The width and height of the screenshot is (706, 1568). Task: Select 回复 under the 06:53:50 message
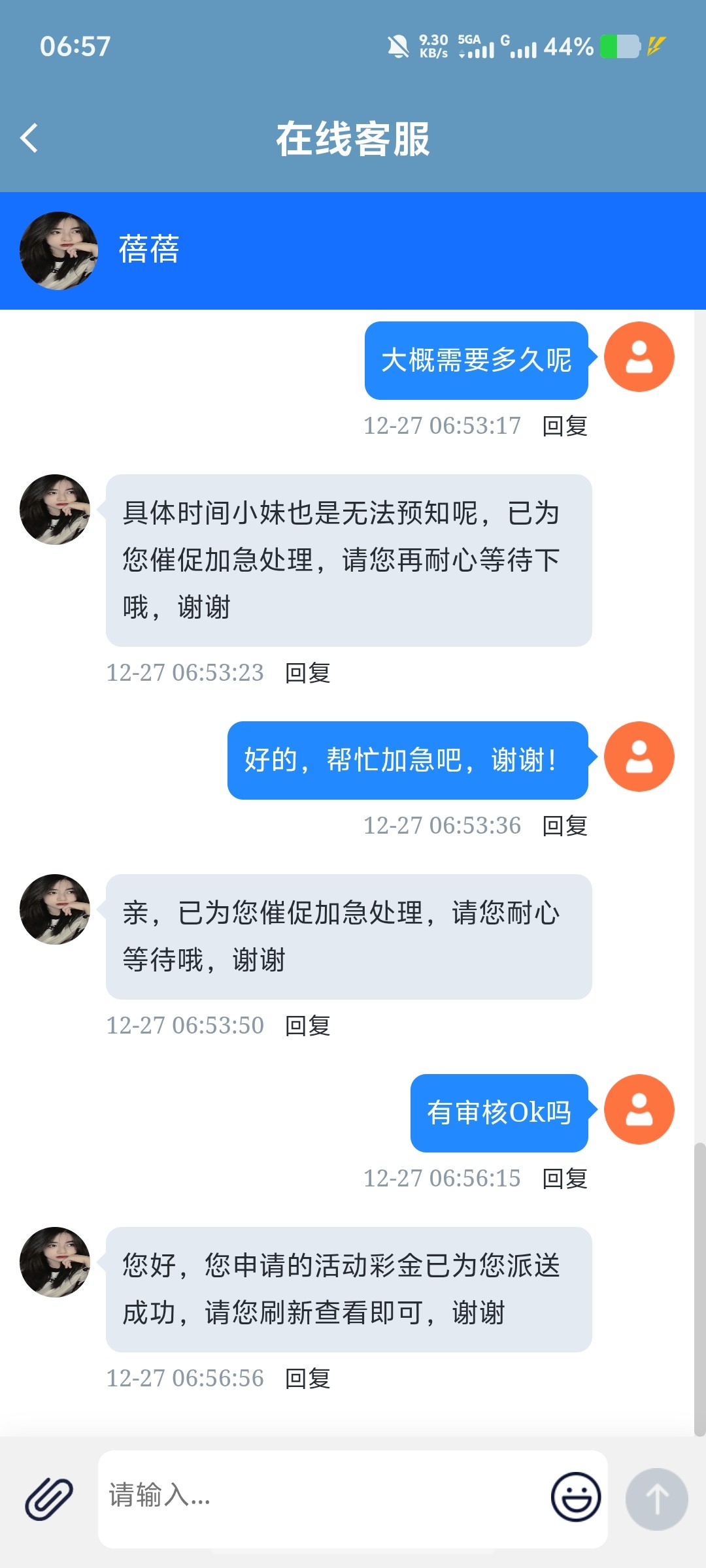[x=308, y=1026]
